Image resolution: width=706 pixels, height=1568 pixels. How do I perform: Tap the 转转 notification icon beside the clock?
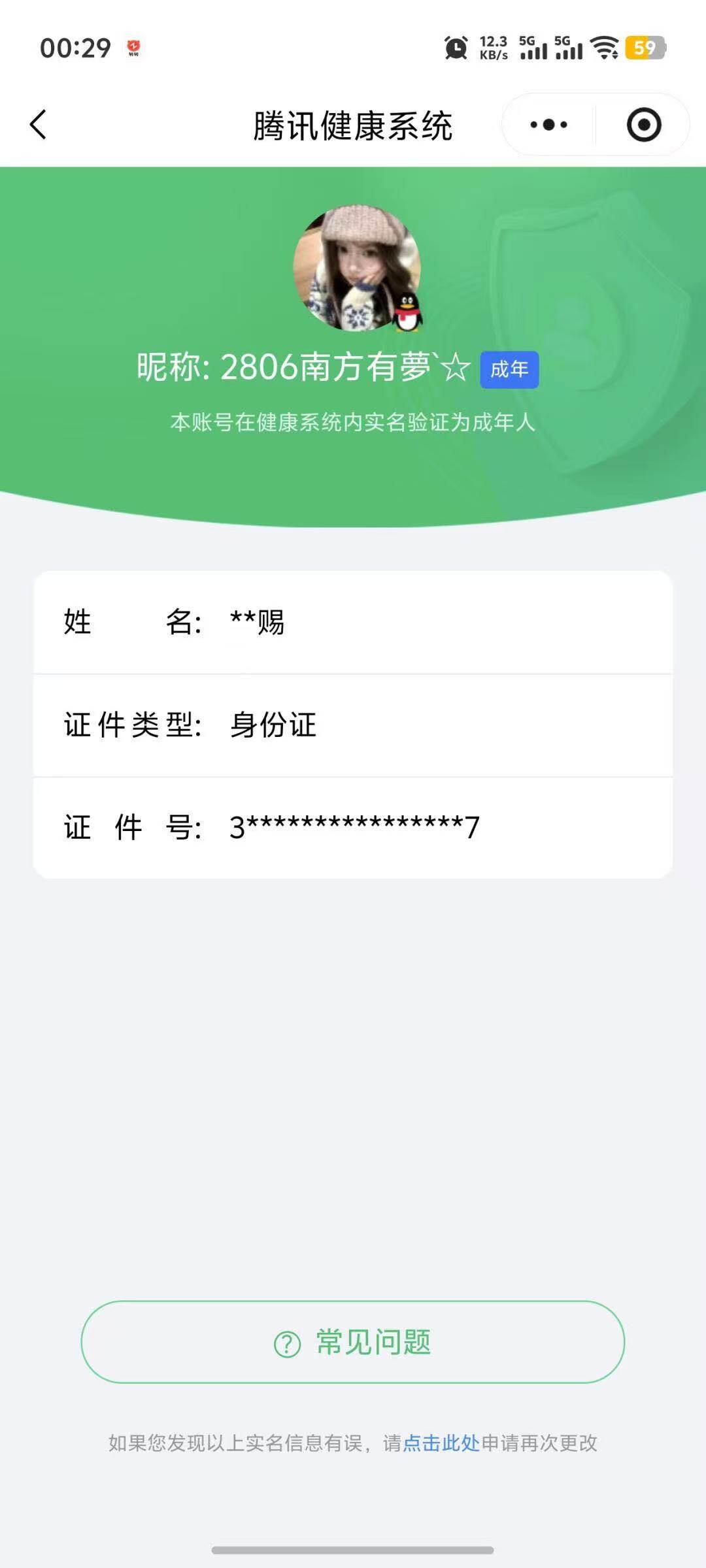134,46
